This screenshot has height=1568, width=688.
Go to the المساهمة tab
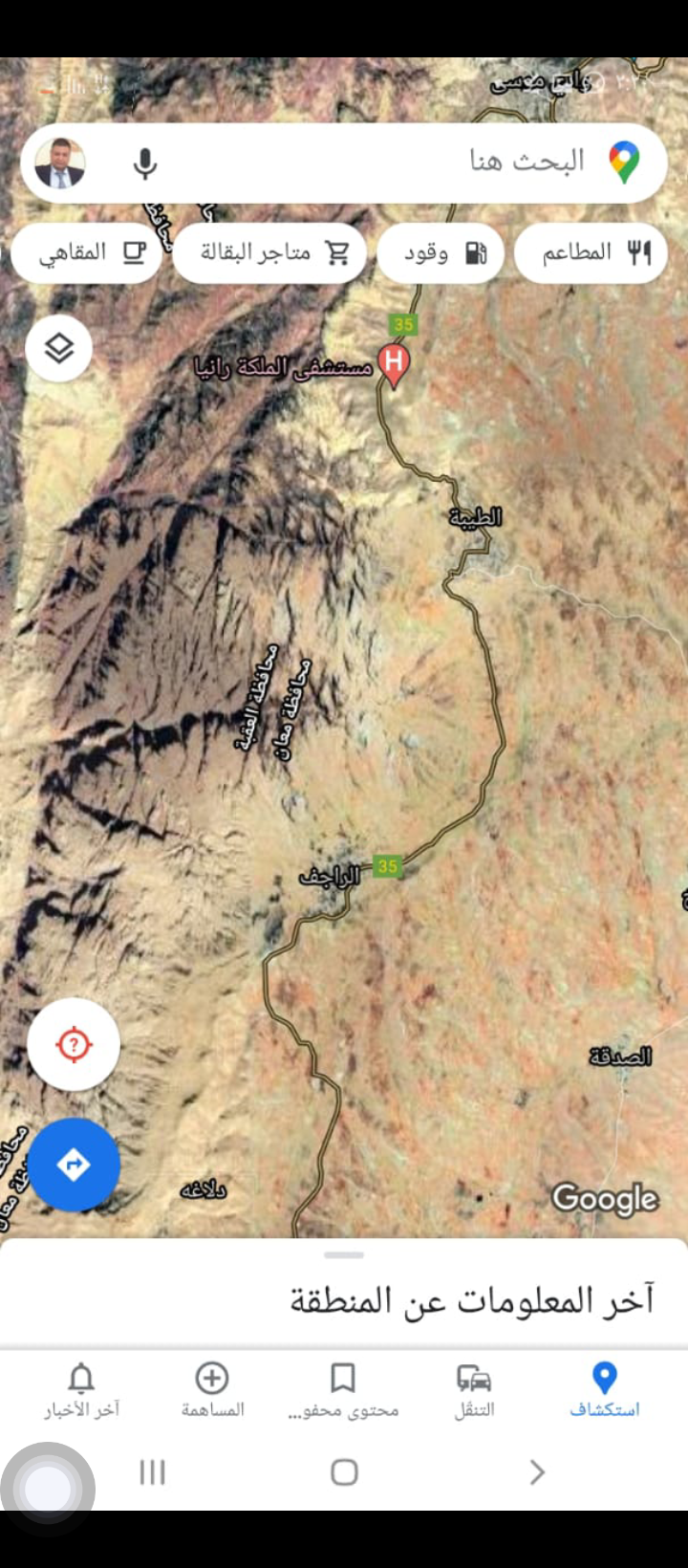[x=212, y=1389]
